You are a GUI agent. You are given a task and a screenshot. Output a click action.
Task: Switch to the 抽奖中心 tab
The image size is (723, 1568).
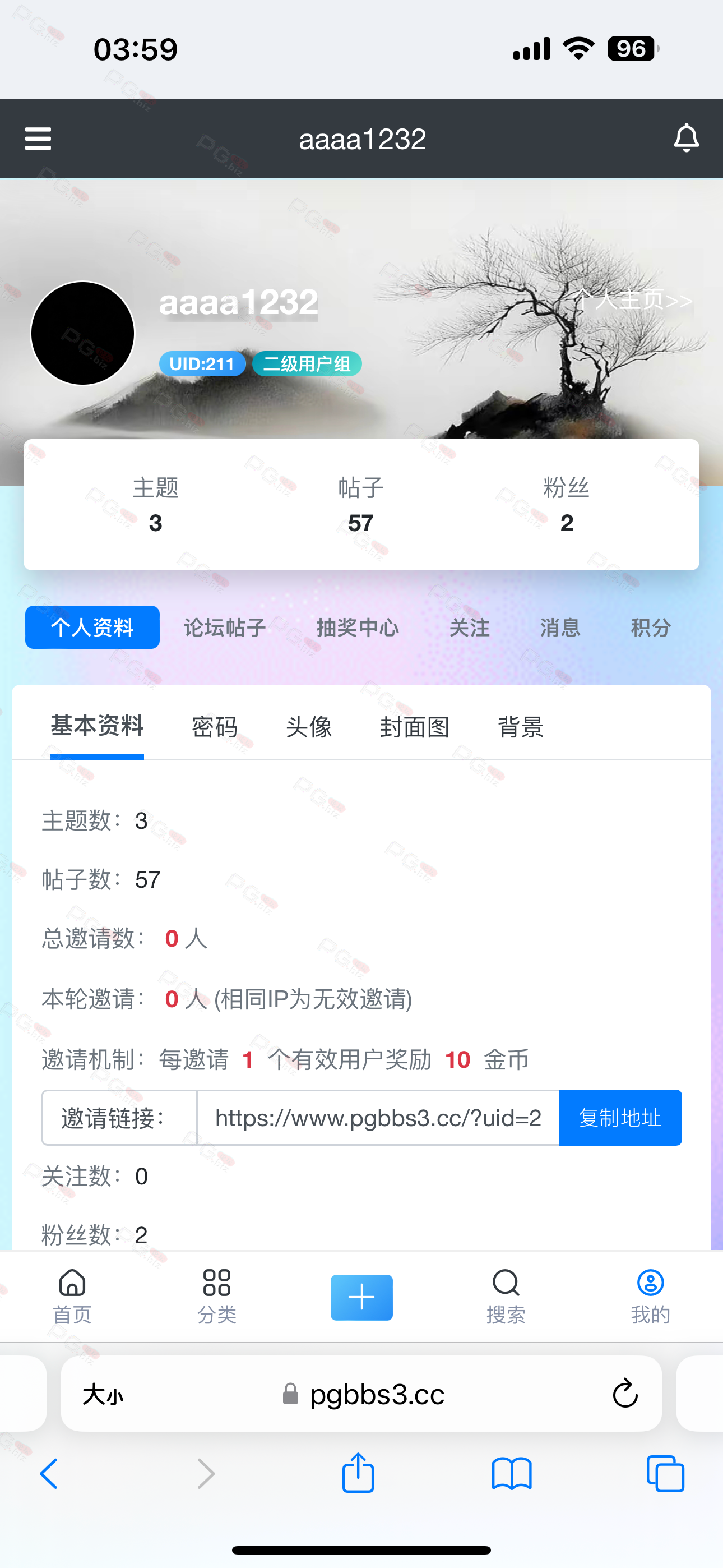point(357,628)
